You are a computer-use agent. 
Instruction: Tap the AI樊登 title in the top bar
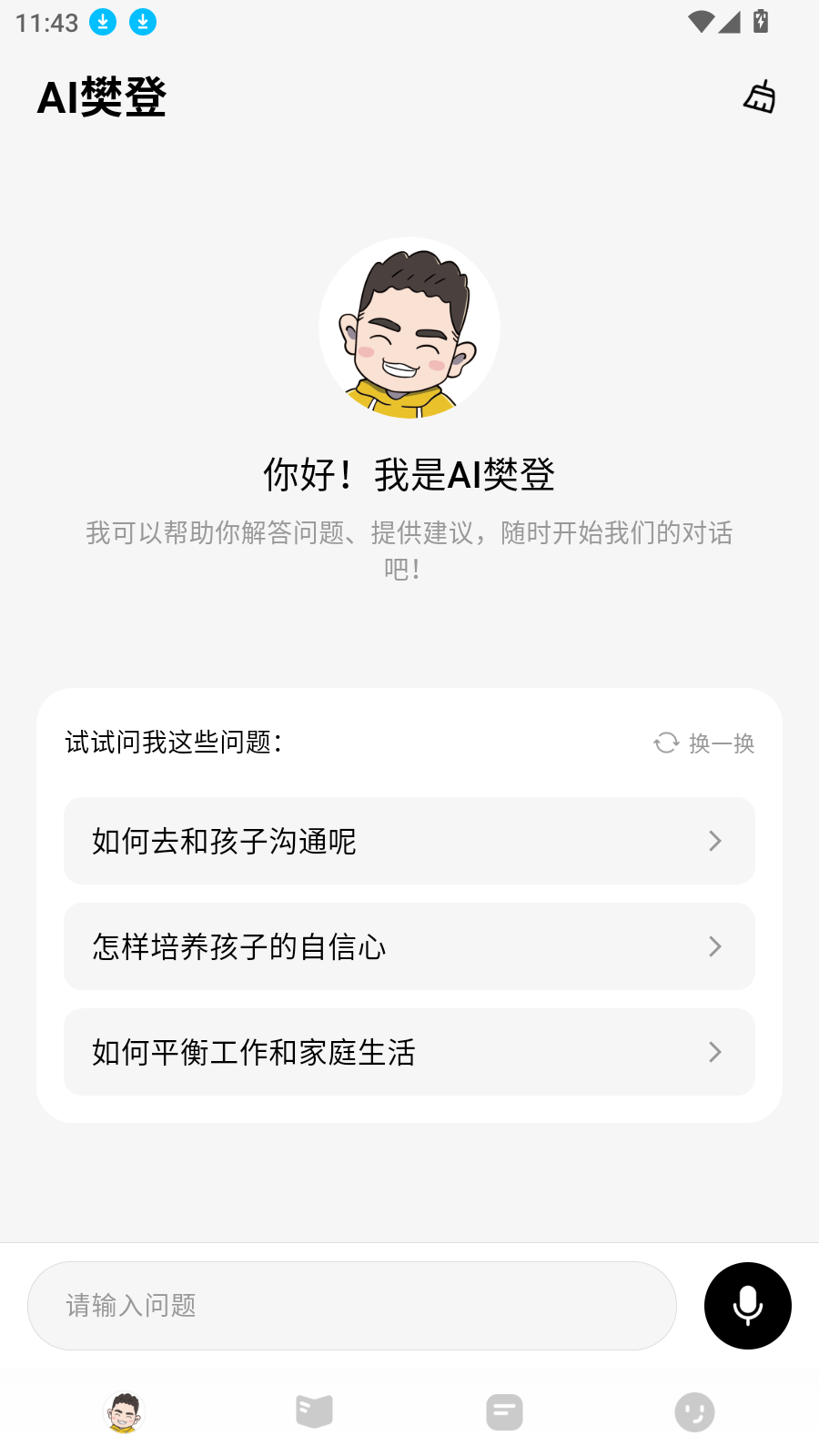(x=101, y=97)
